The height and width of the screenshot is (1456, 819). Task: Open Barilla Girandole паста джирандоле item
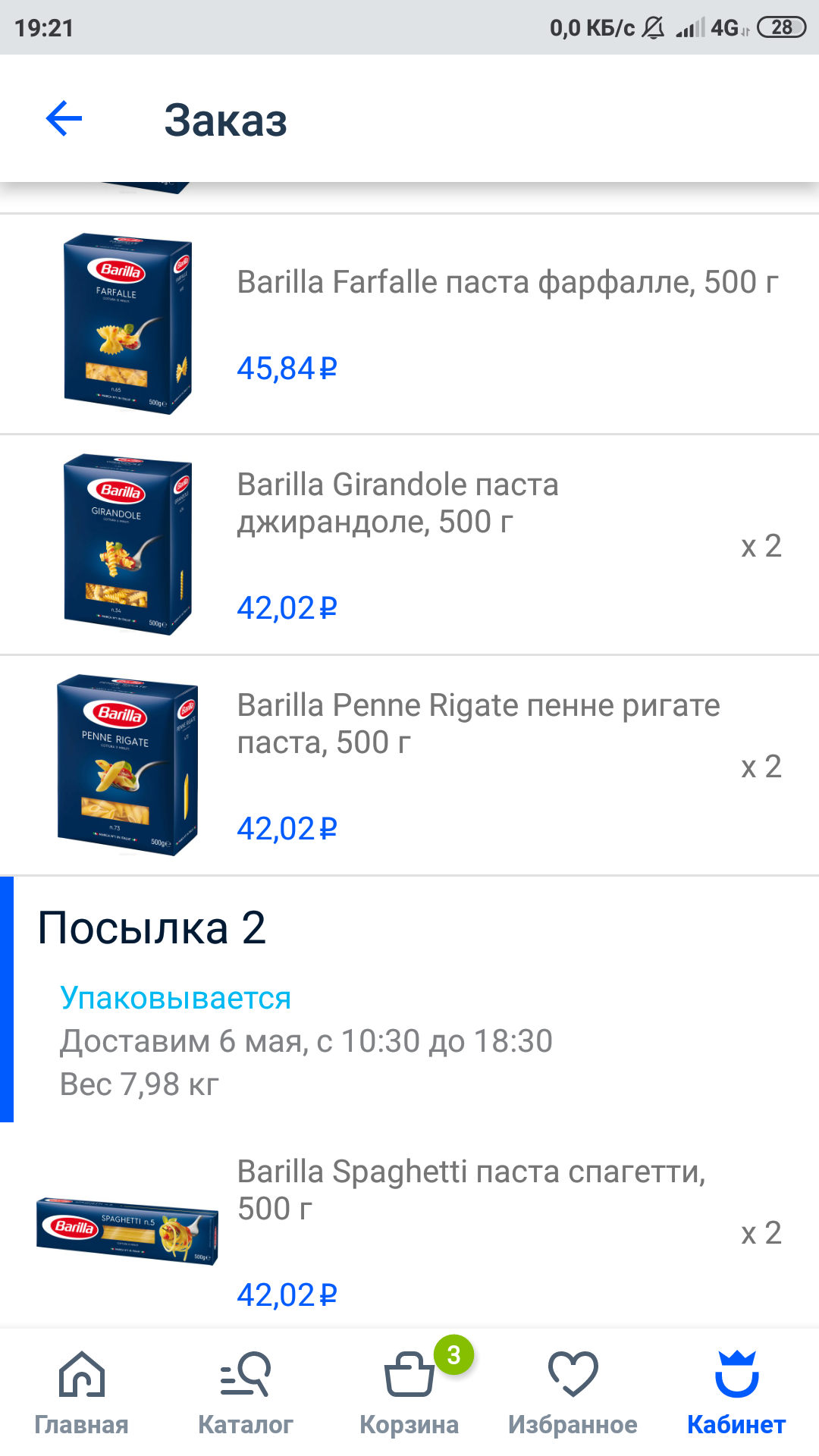point(409,545)
